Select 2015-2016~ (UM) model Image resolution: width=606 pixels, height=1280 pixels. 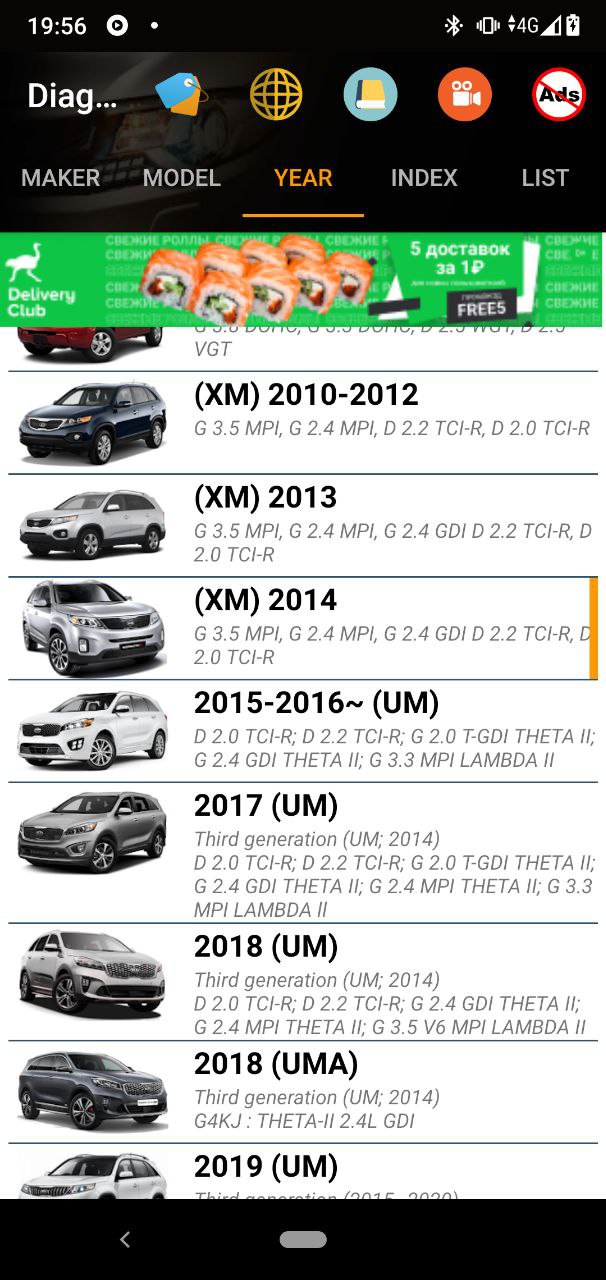coord(303,731)
